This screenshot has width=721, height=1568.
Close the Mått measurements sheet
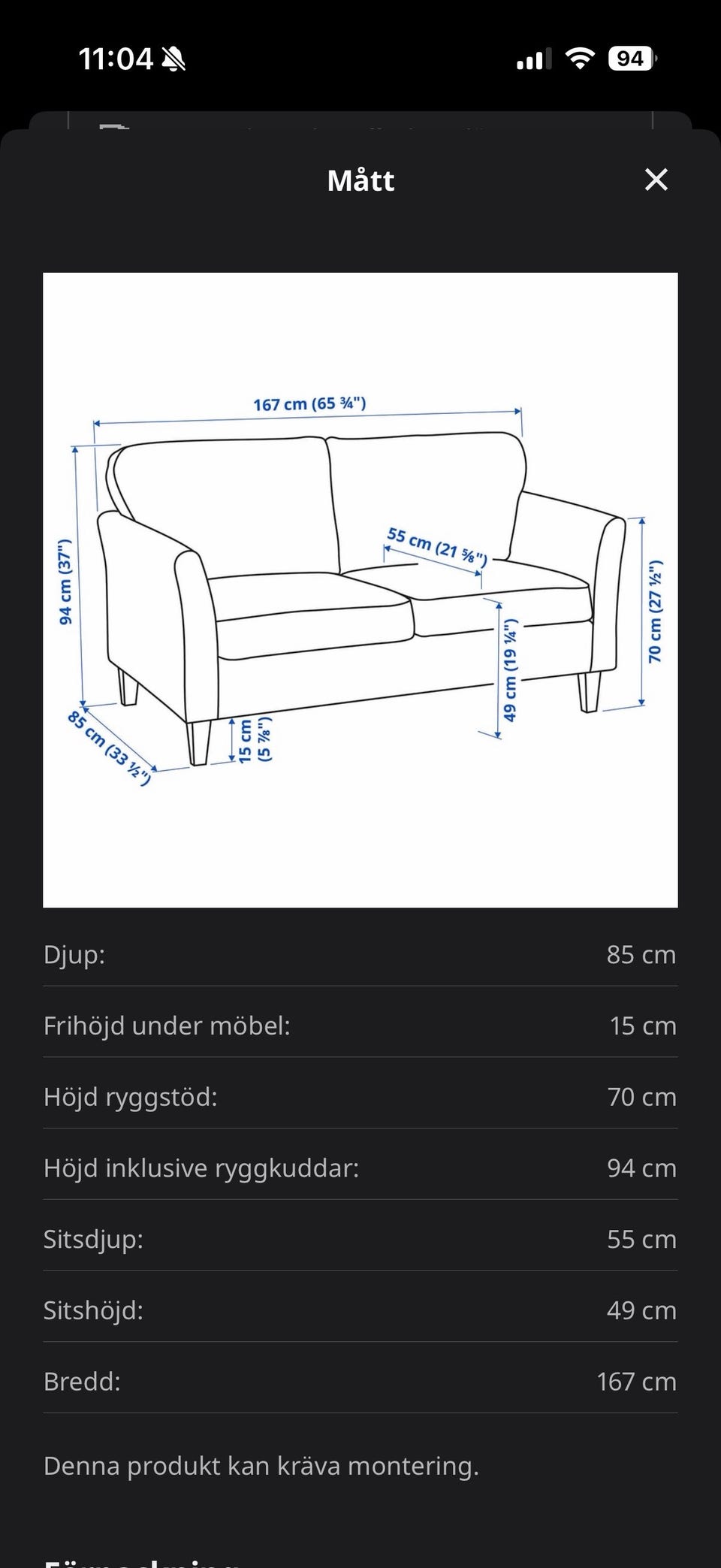(x=656, y=180)
